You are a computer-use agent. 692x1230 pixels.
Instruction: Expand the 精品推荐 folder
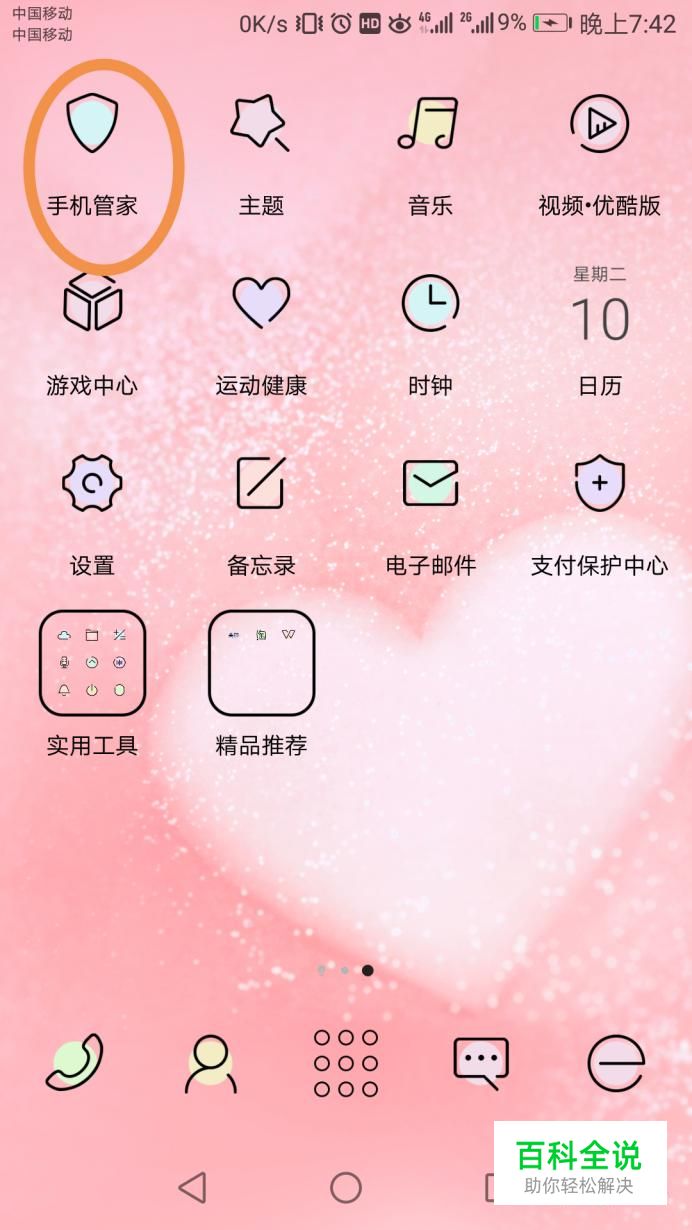tap(261, 662)
